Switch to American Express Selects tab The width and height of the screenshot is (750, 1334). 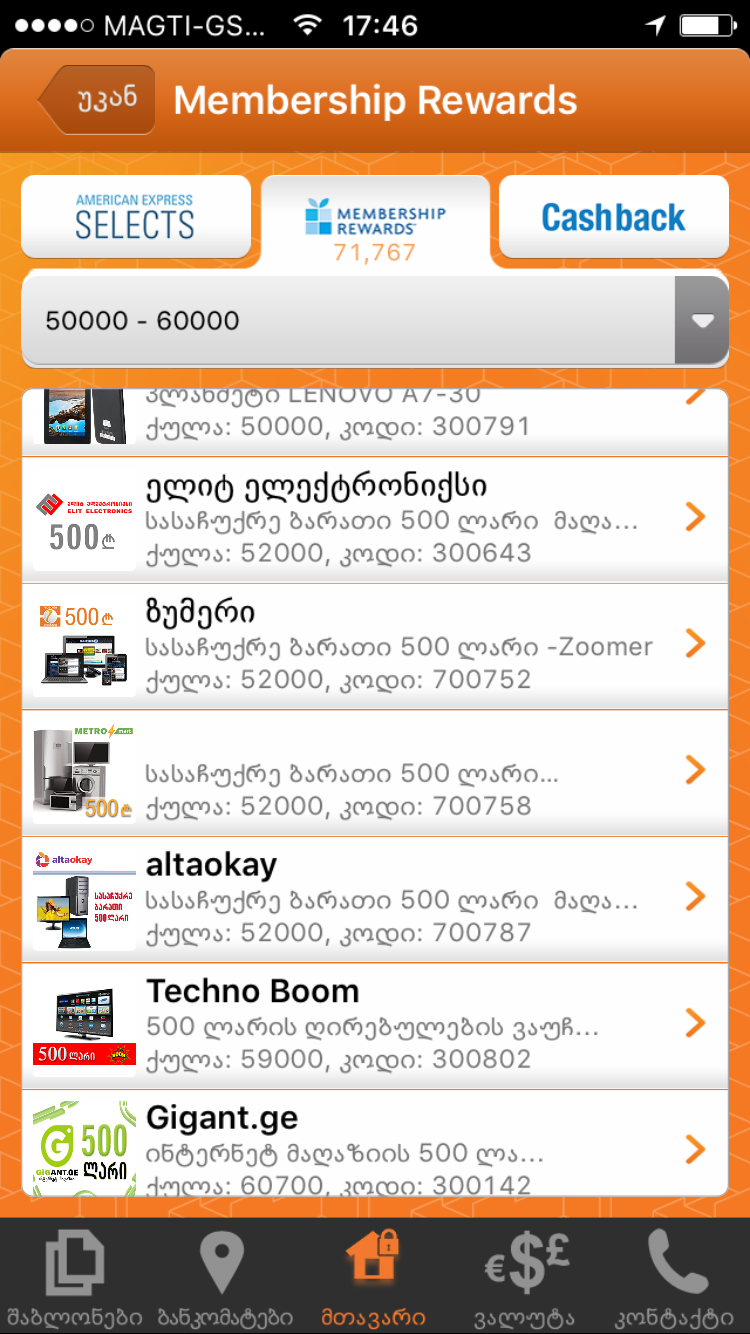pyautogui.click(x=135, y=217)
